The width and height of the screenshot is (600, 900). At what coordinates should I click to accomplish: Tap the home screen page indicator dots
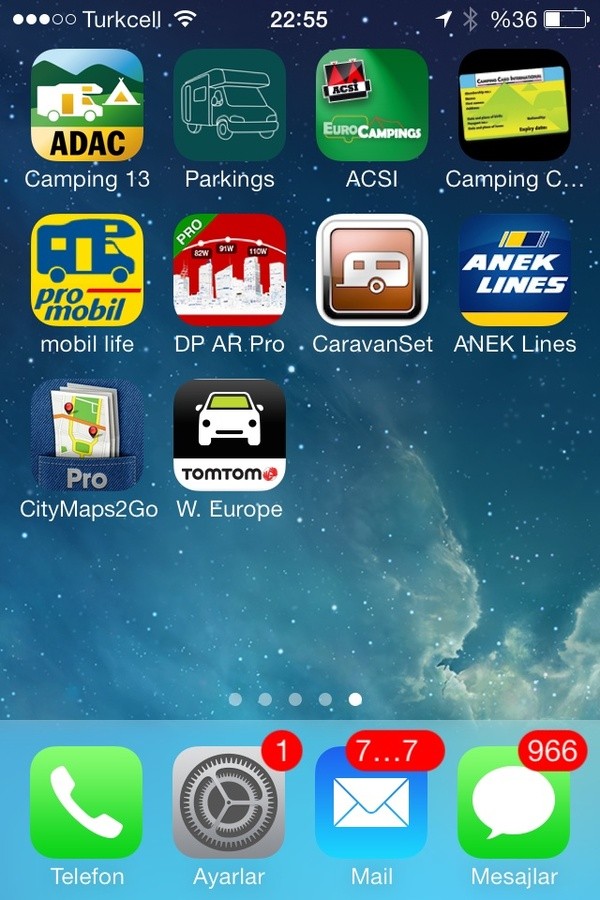point(295,699)
